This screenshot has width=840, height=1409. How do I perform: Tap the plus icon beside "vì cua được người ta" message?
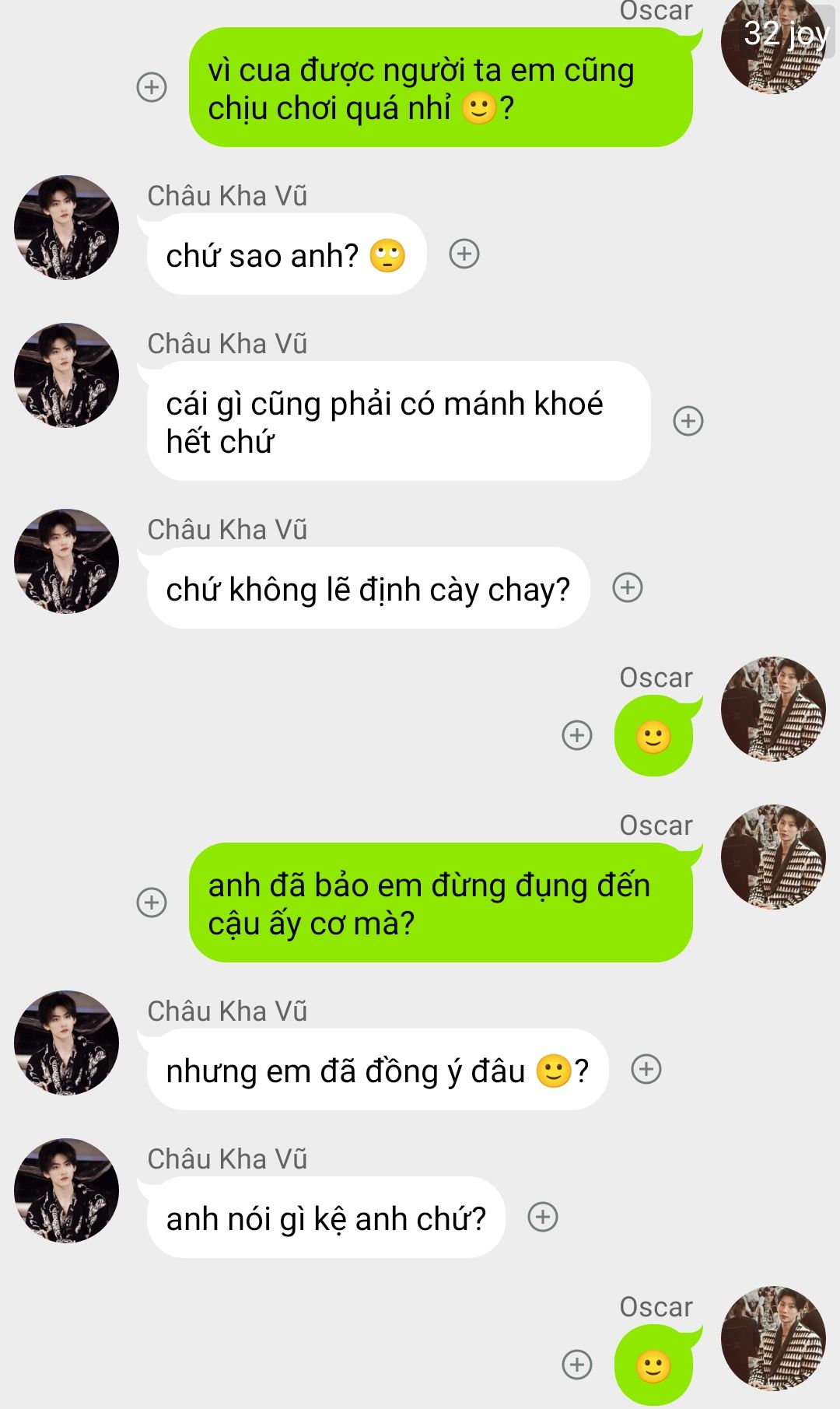(152, 86)
